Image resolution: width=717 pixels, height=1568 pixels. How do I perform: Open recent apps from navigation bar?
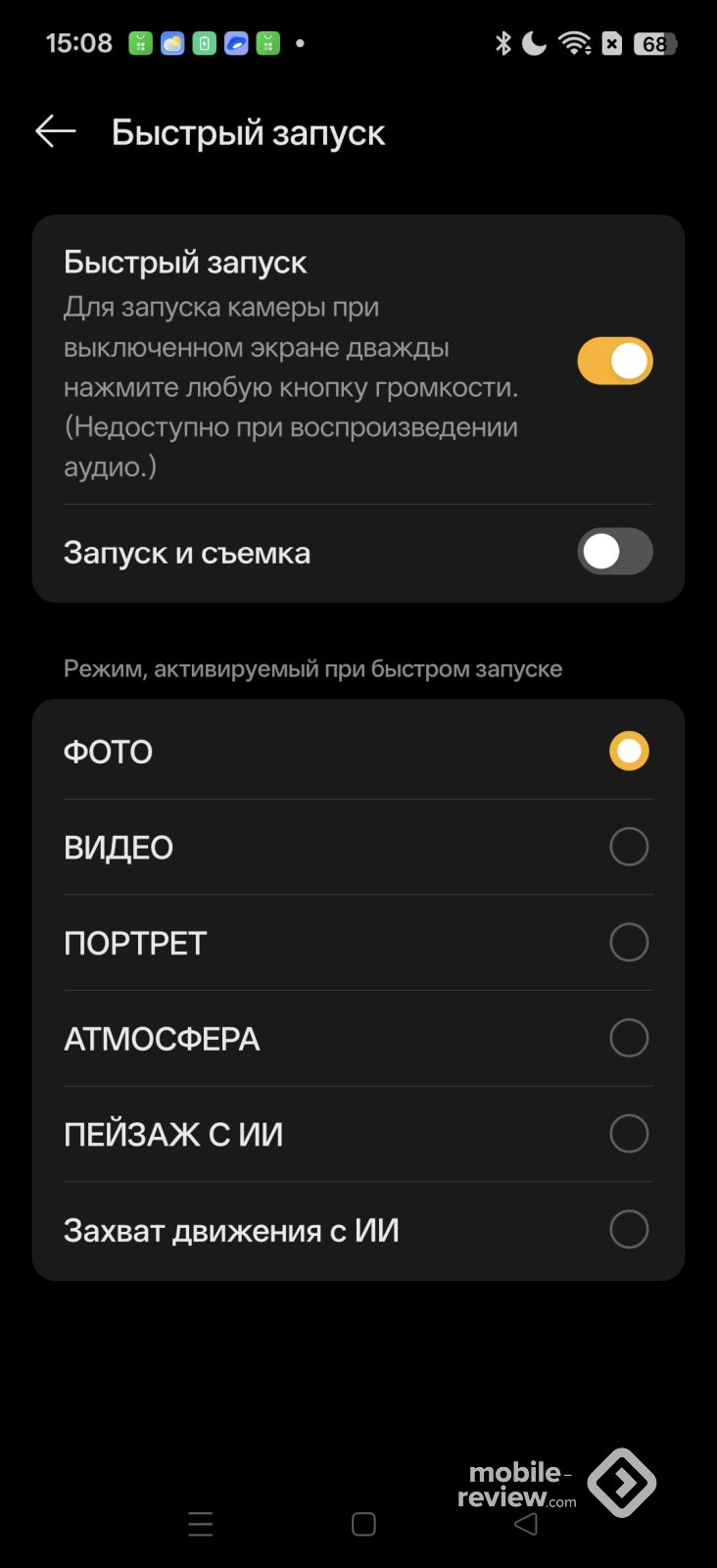[201, 1524]
